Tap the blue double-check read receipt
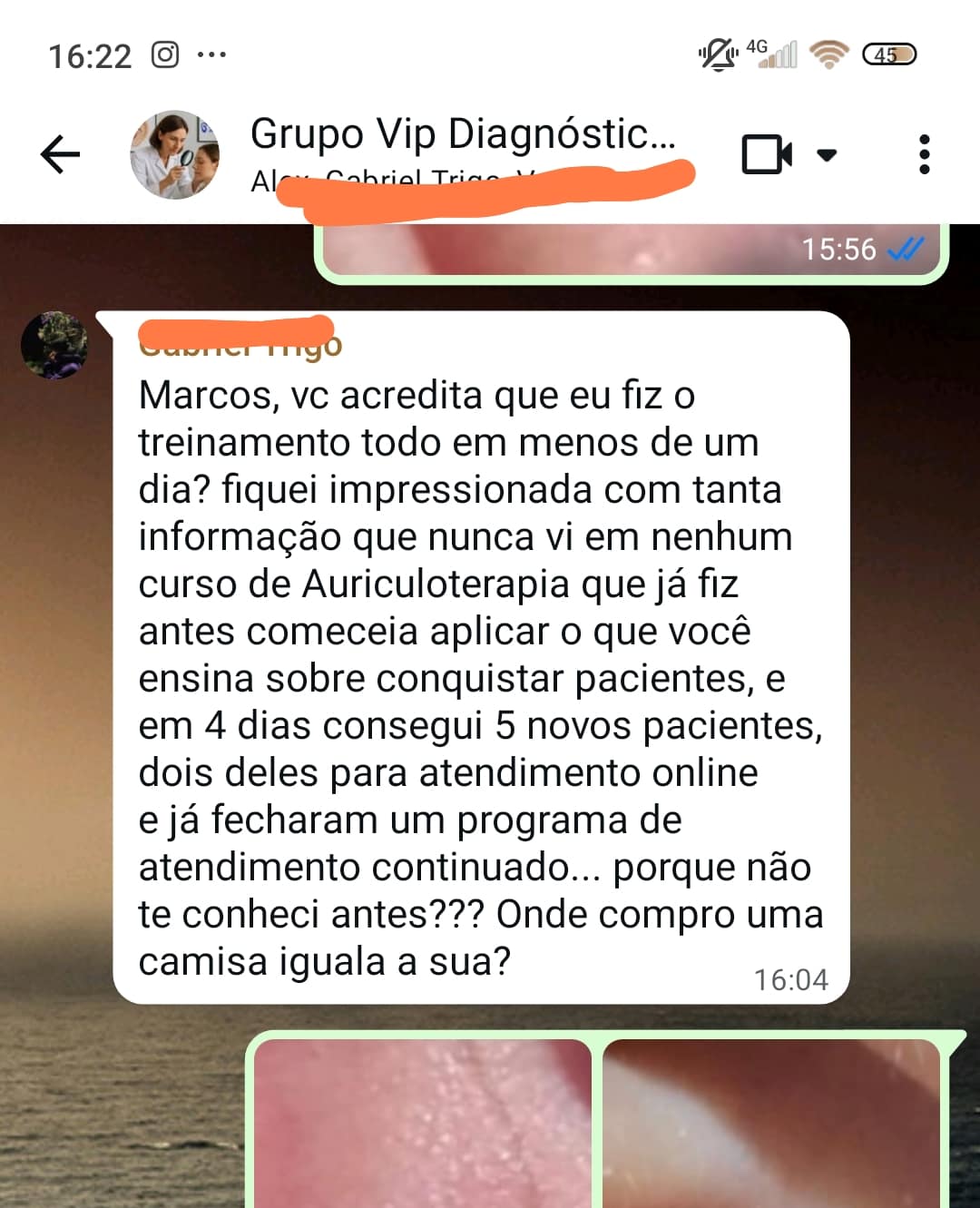The image size is (980, 1208). [x=904, y=248]
